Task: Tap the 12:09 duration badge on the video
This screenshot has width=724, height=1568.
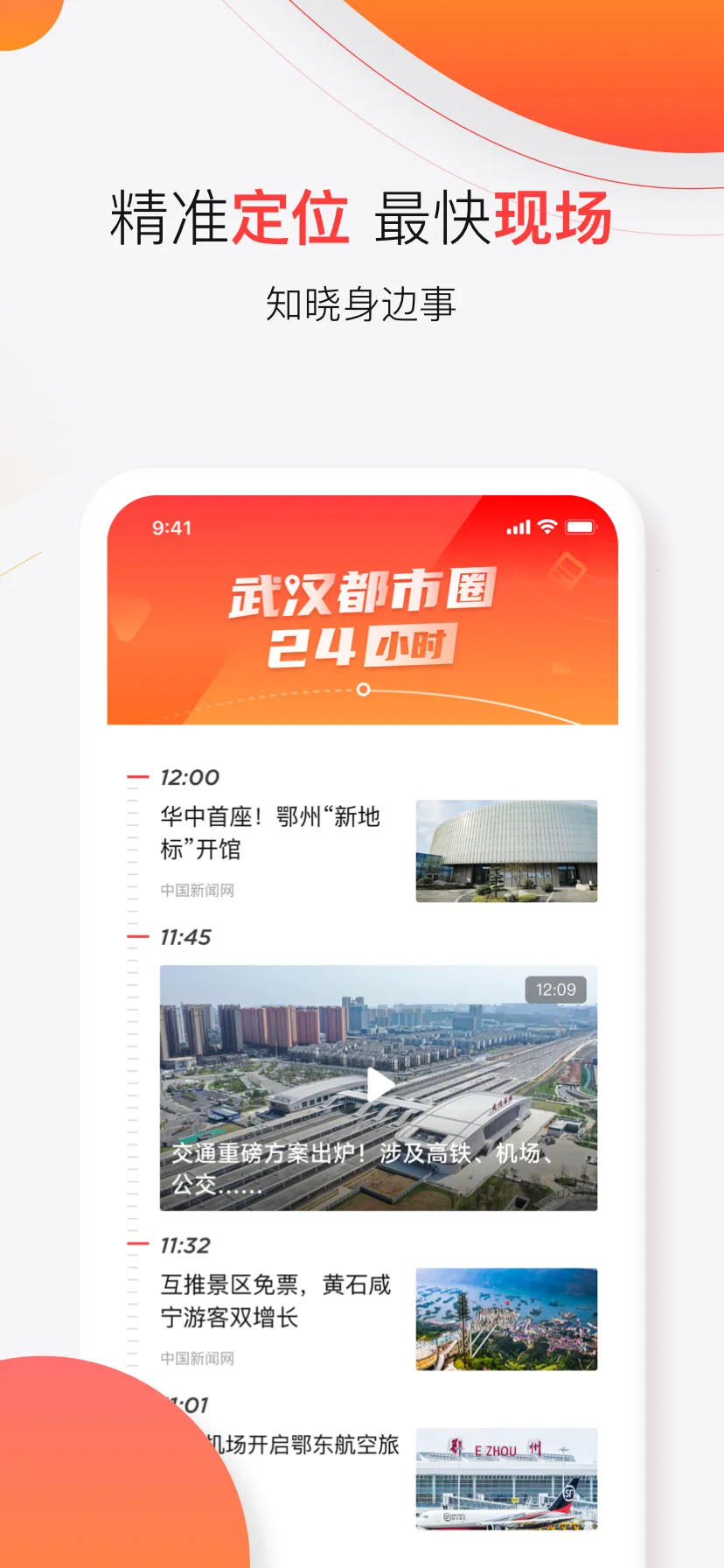Action: pos(557,990)
